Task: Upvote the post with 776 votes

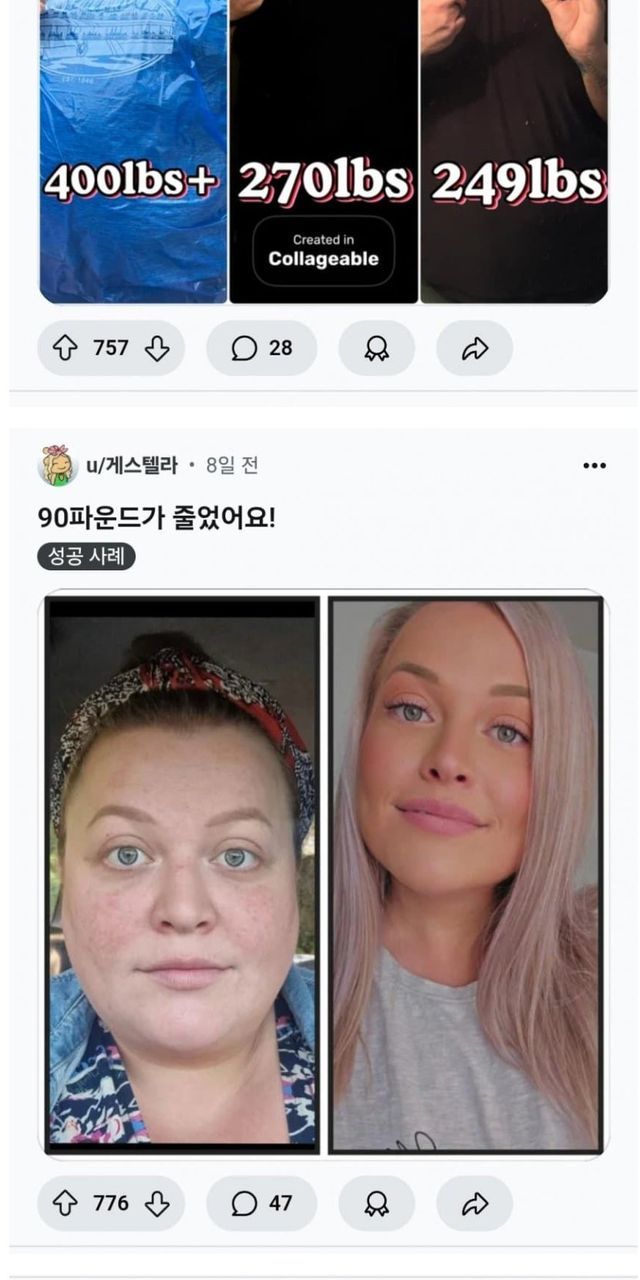Action: click(65, 1203)
